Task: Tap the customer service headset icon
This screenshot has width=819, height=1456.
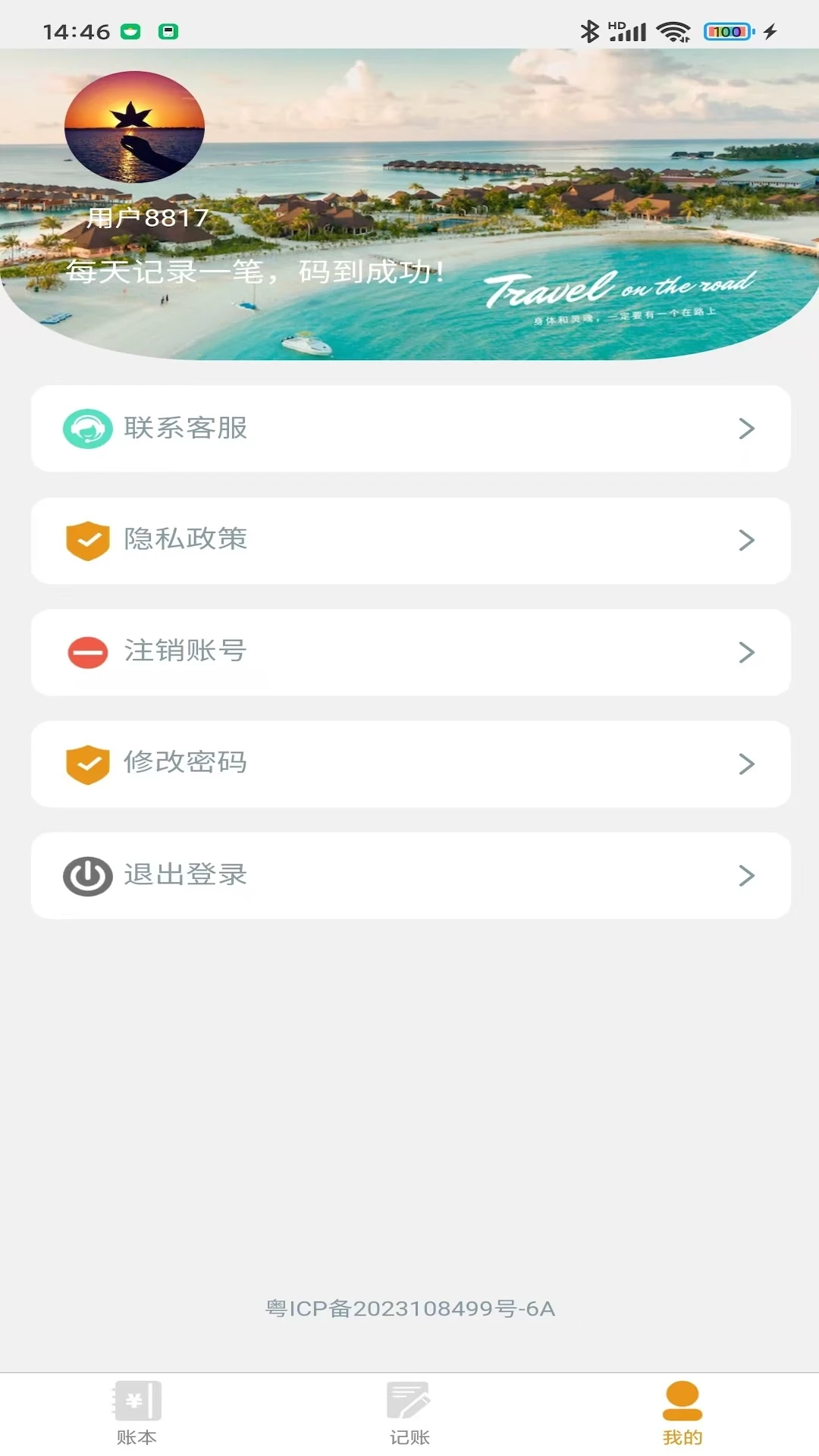Action: [x=87, y=428]
